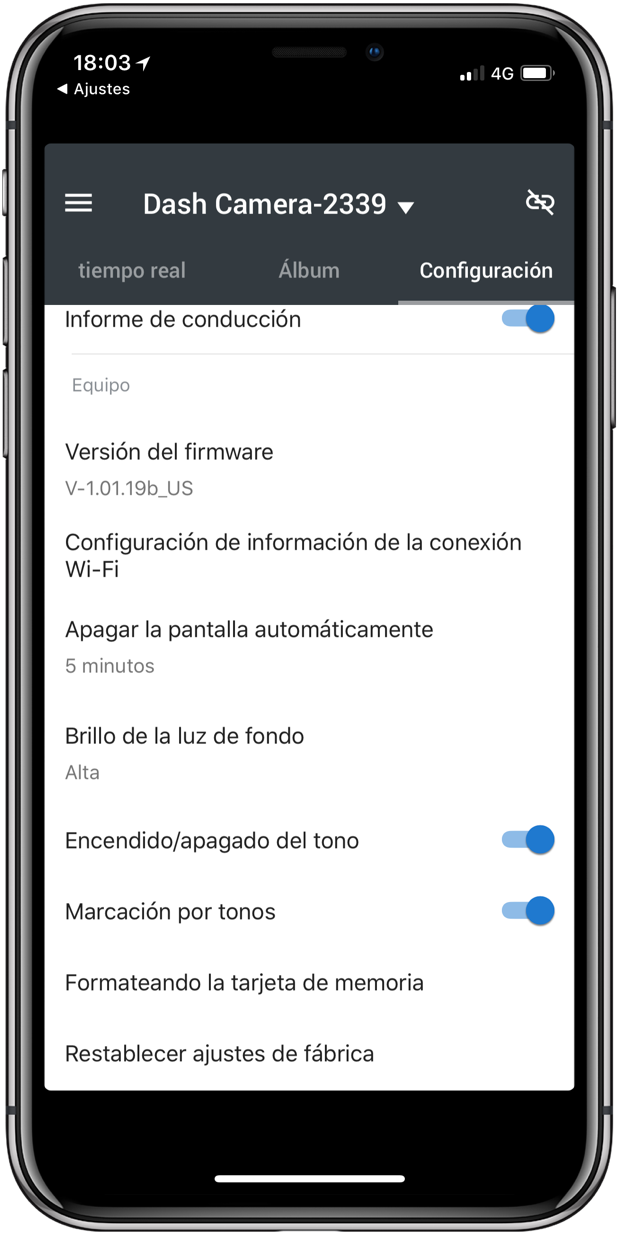The width and height of the screenshot is (620, 1234).
Task: Switch to the Álbum tab
Action: [x=309, y=270]
